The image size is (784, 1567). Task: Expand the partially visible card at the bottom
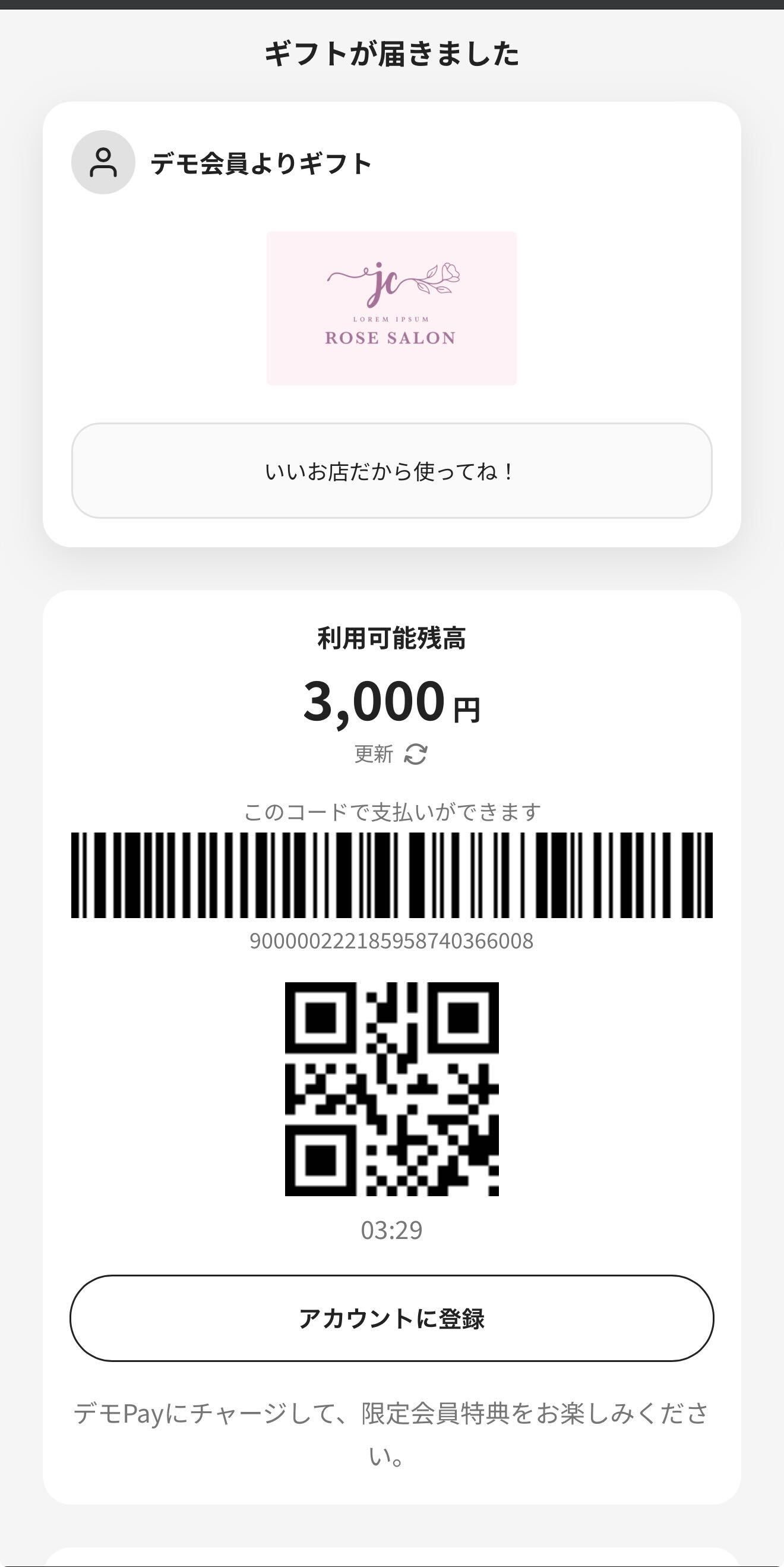(x=391, y=1557)
